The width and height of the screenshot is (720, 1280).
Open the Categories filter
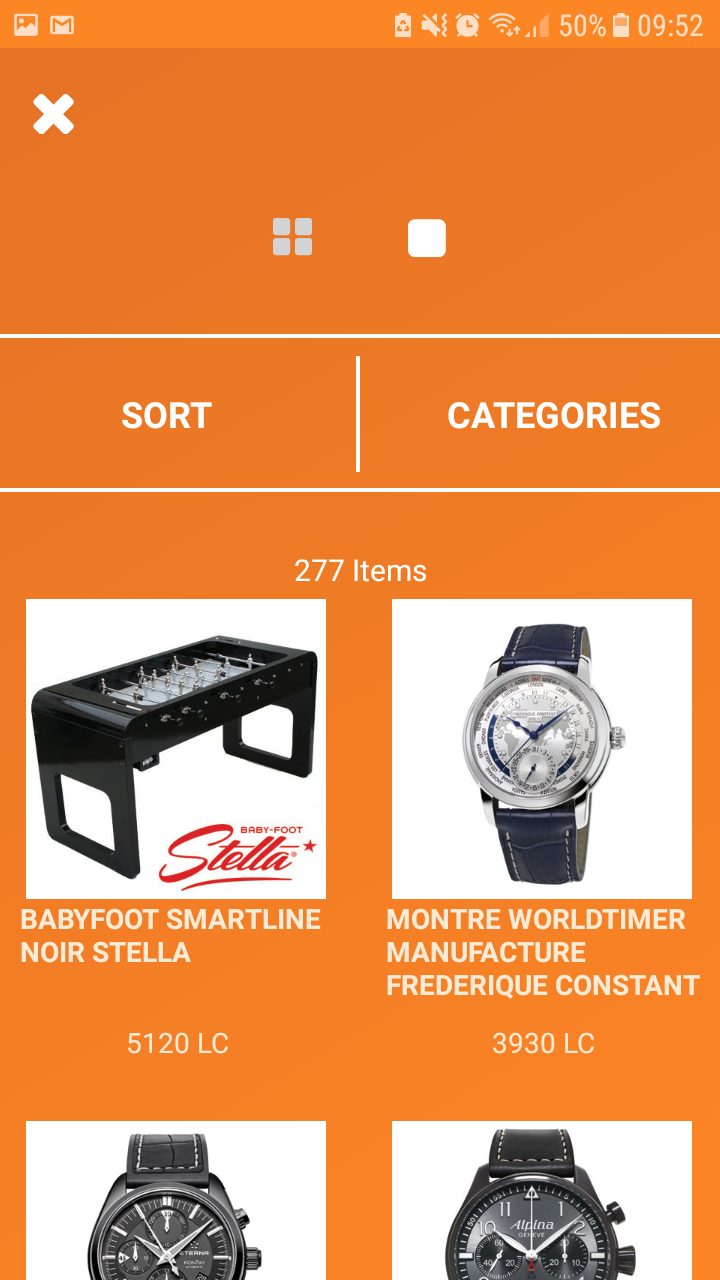point(553,415)
